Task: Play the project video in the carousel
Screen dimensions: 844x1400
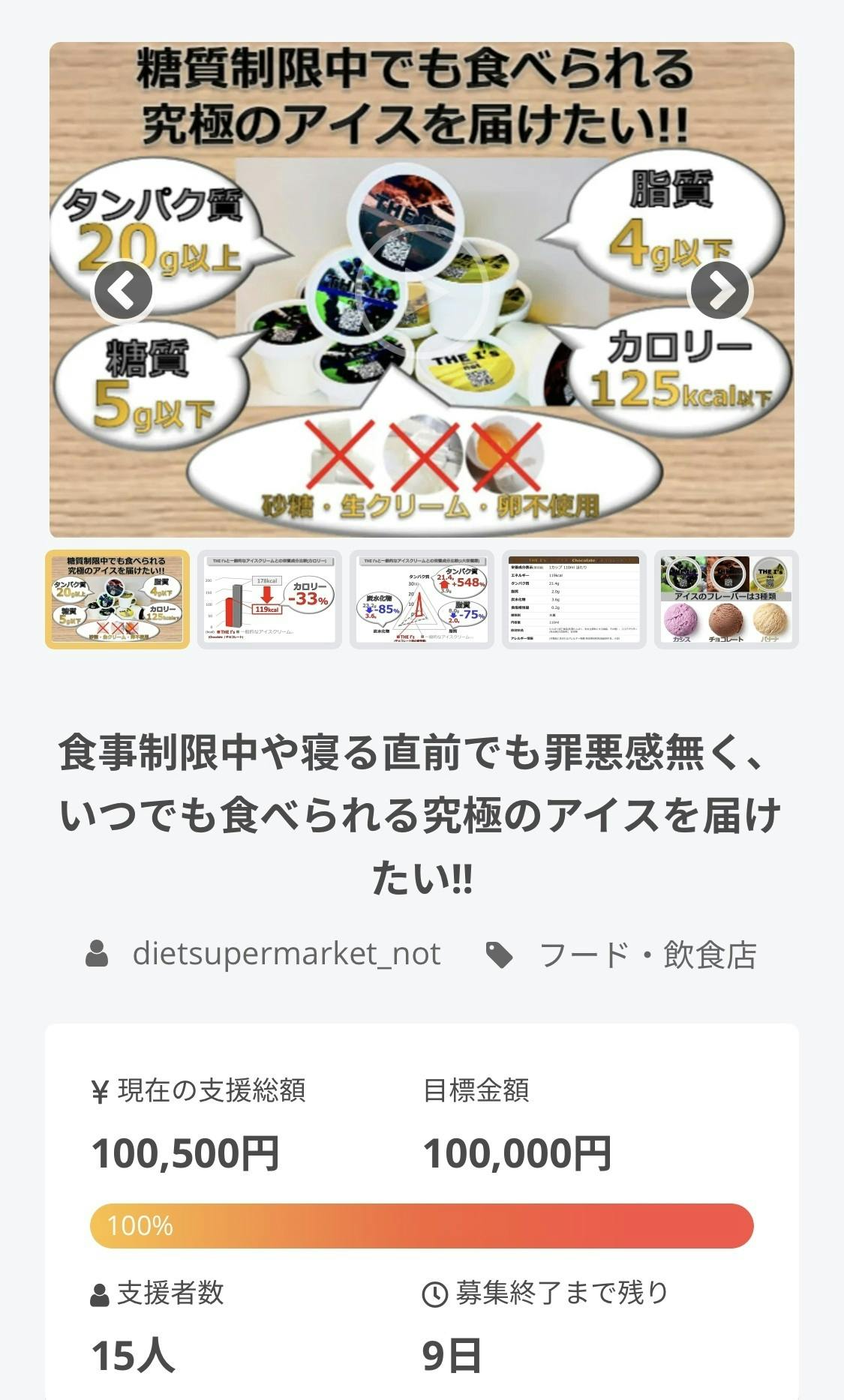Action: tap(421, 290)
